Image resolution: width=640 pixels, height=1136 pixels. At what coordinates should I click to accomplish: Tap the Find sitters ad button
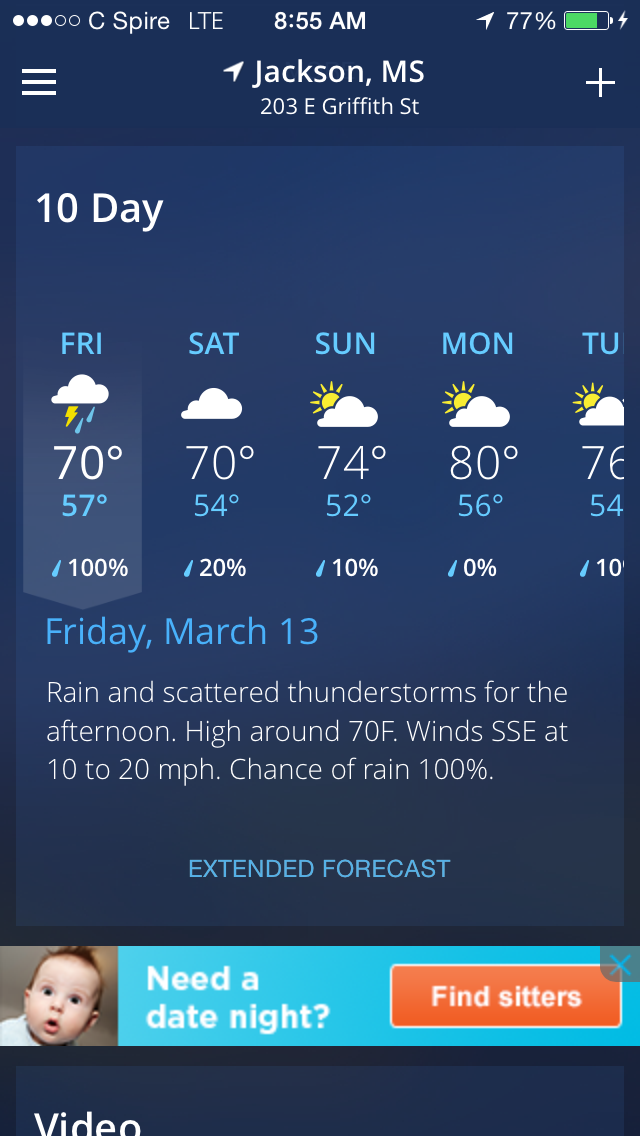505,996
